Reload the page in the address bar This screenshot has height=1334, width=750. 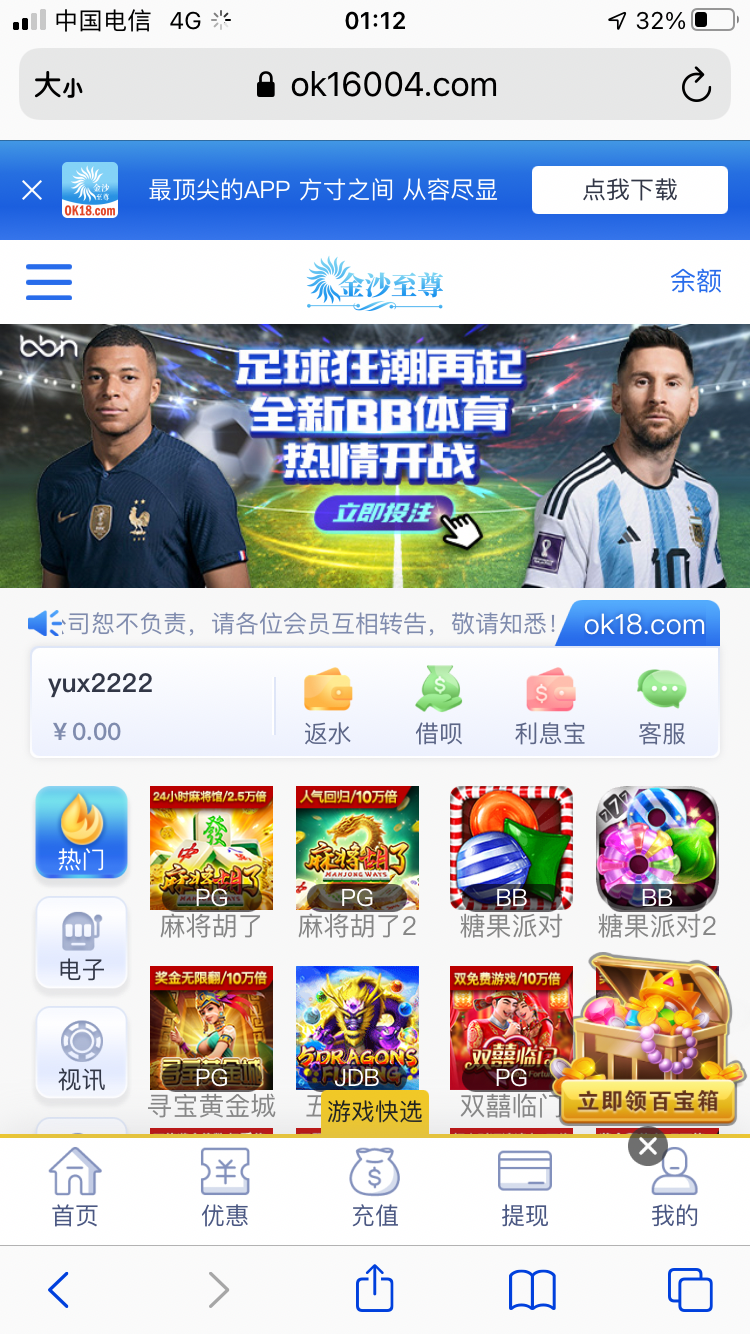pos(696,85)
